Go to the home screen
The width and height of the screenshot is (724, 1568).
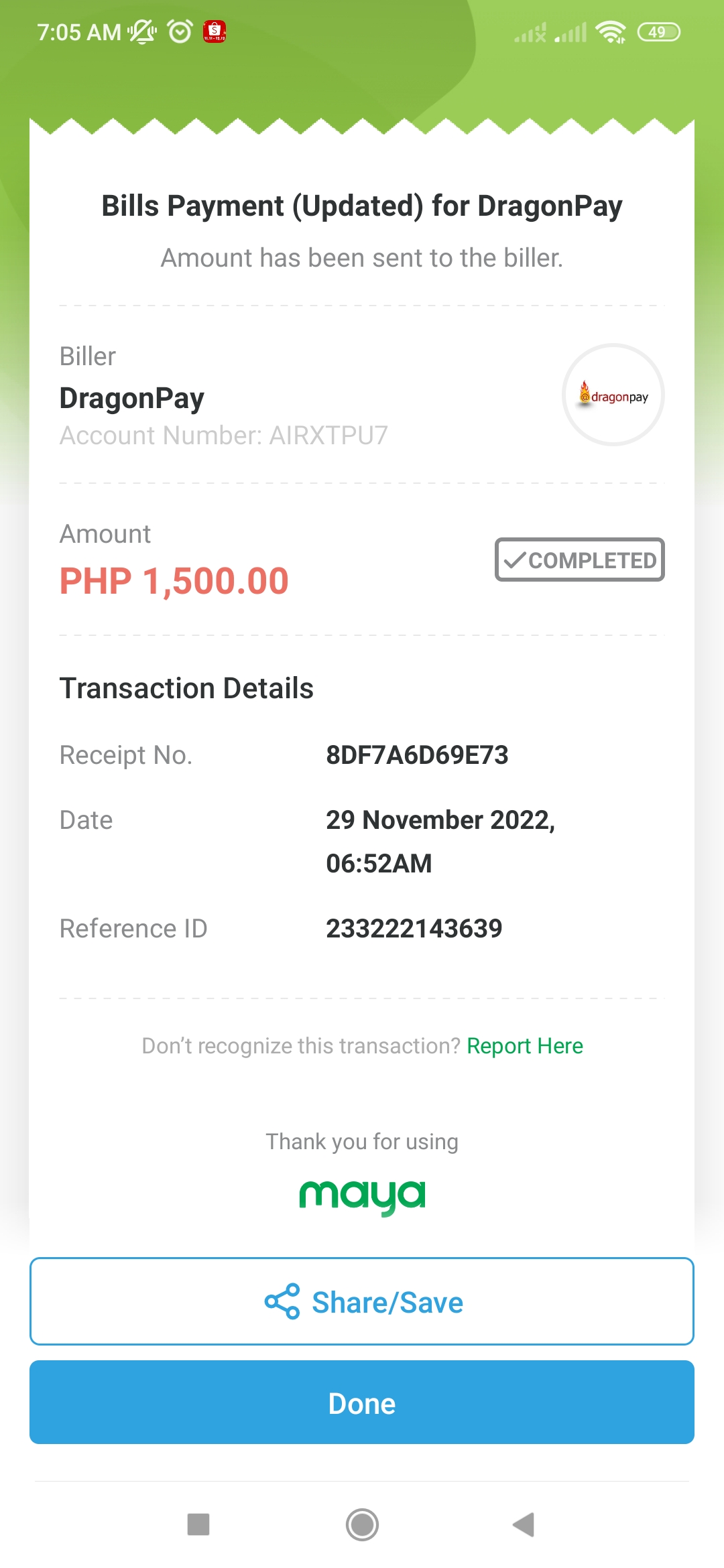362,1524
